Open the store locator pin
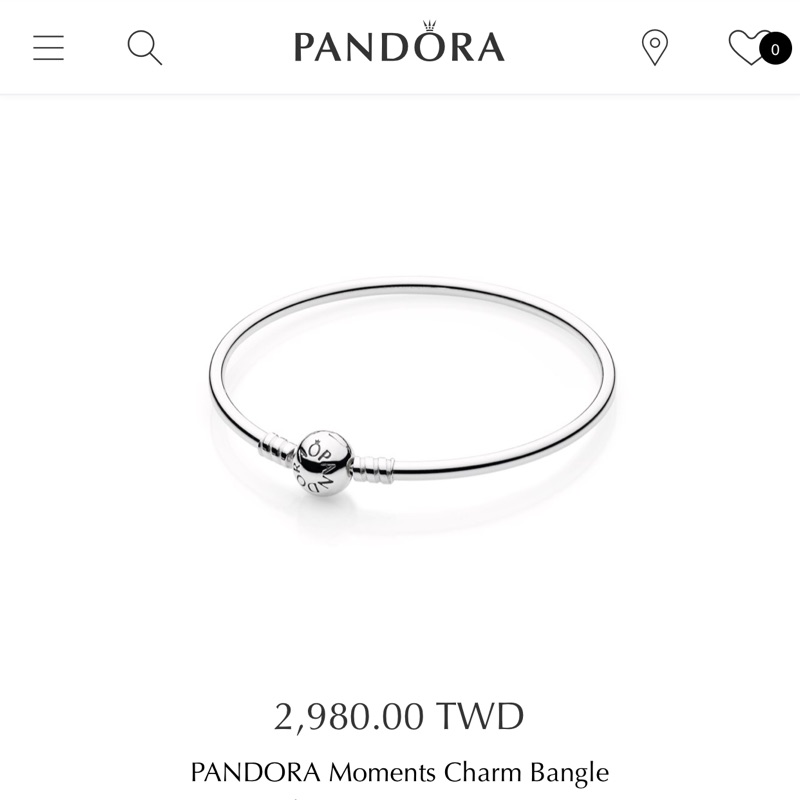Viewport: 800px width, 800px height. [x=654, y=47]
